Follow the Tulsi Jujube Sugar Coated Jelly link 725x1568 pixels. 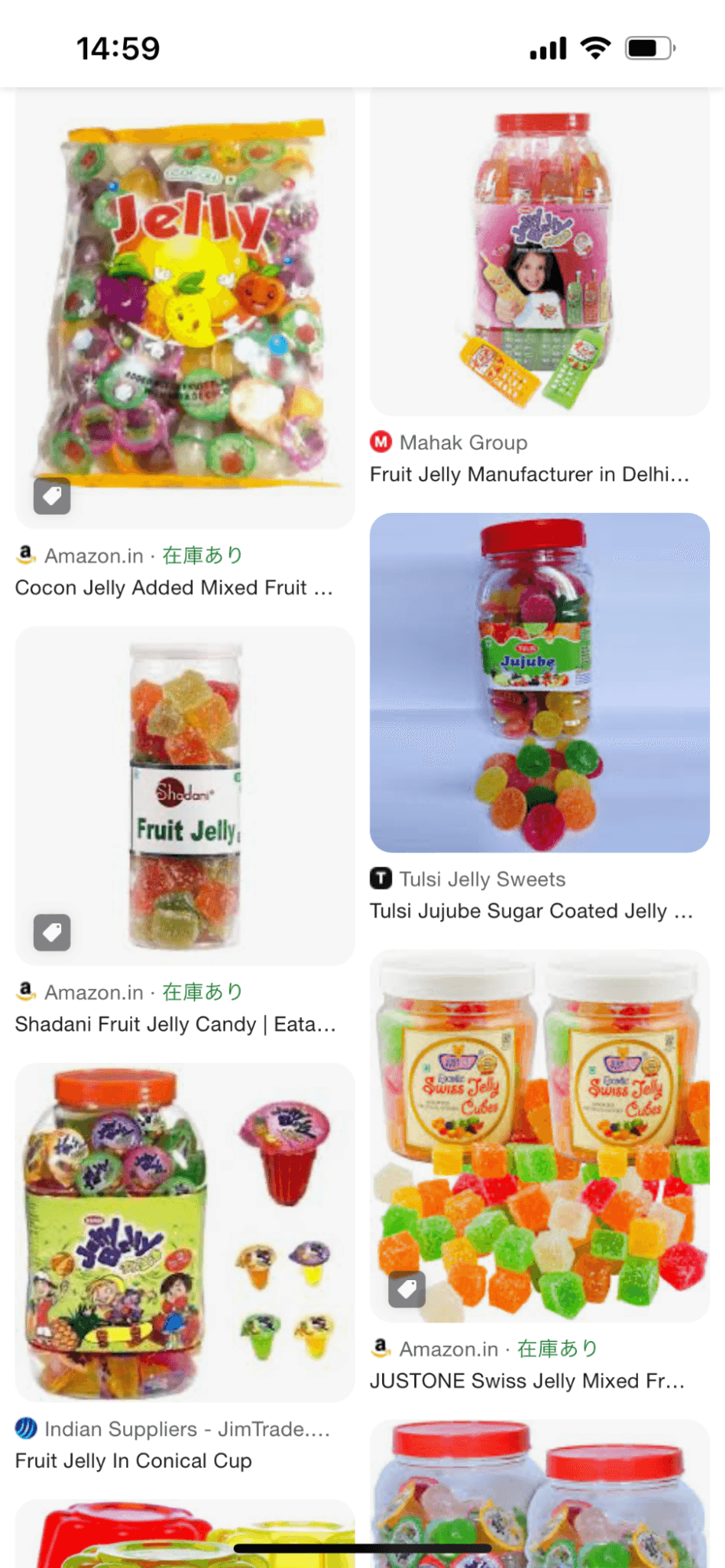[531, 911]
